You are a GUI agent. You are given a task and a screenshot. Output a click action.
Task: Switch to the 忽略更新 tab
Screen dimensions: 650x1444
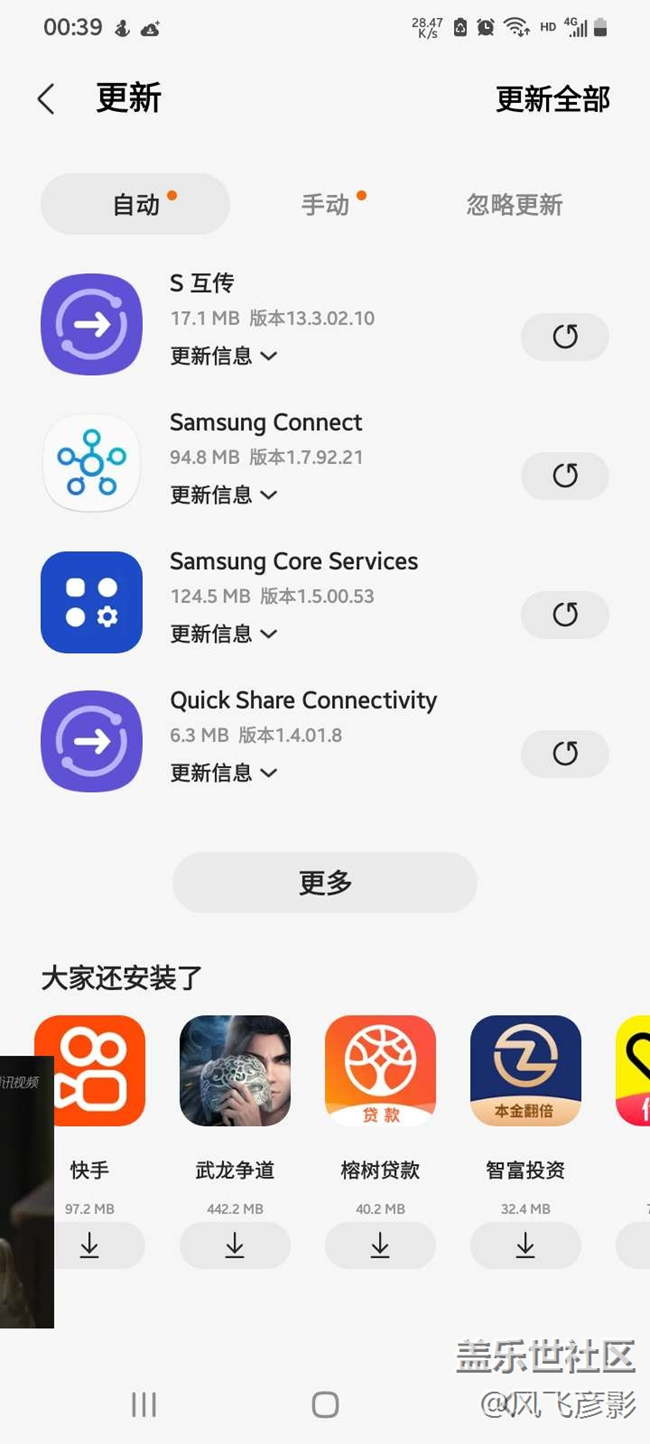[514, 205]
